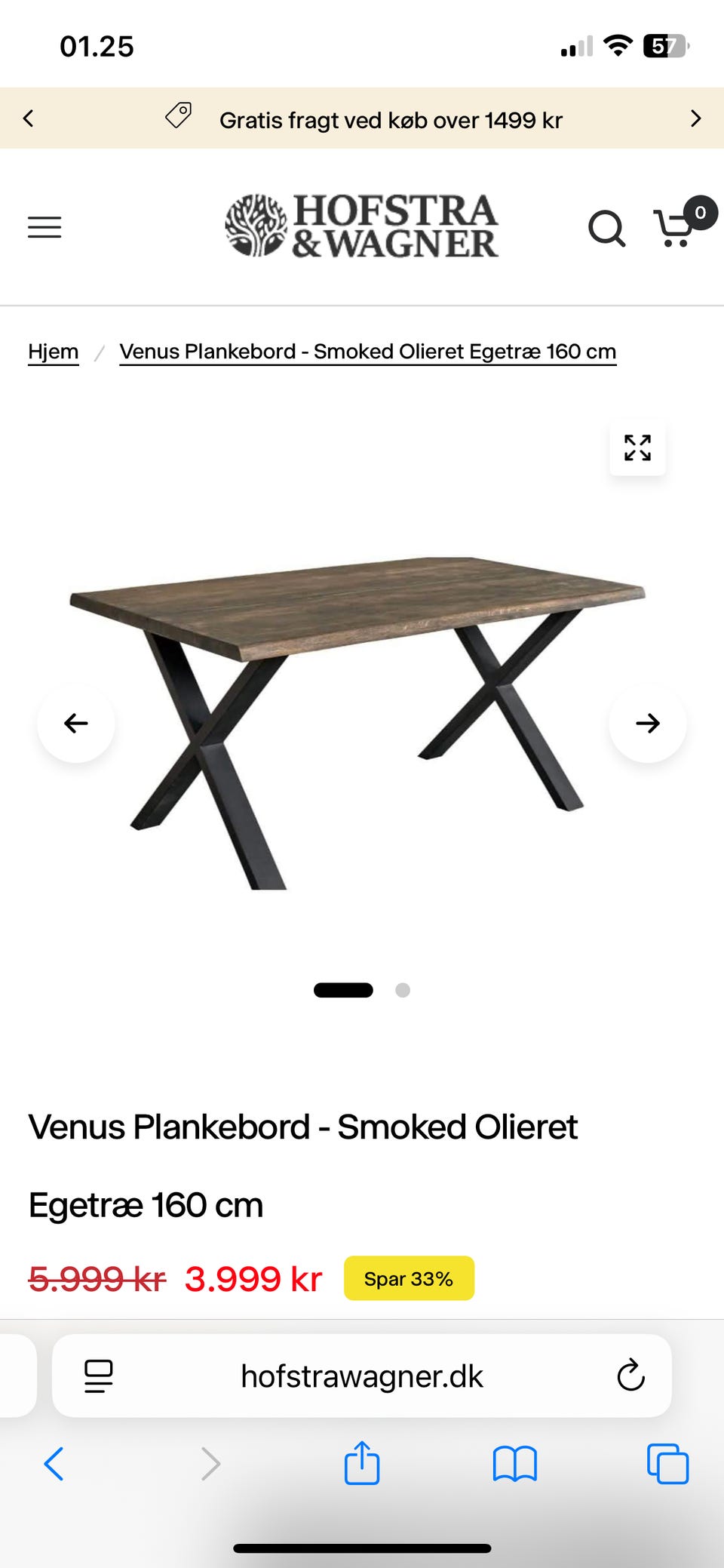
Task: Show previous product image
Action: pos(76,723)
